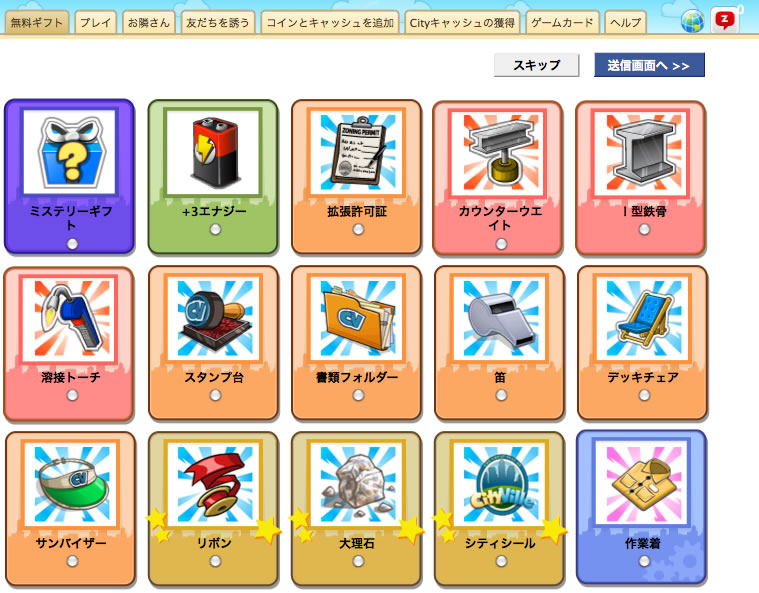Screen dimensions: 759x593
Task: Select the リボン radio button
Action: [x=215, y=562]
